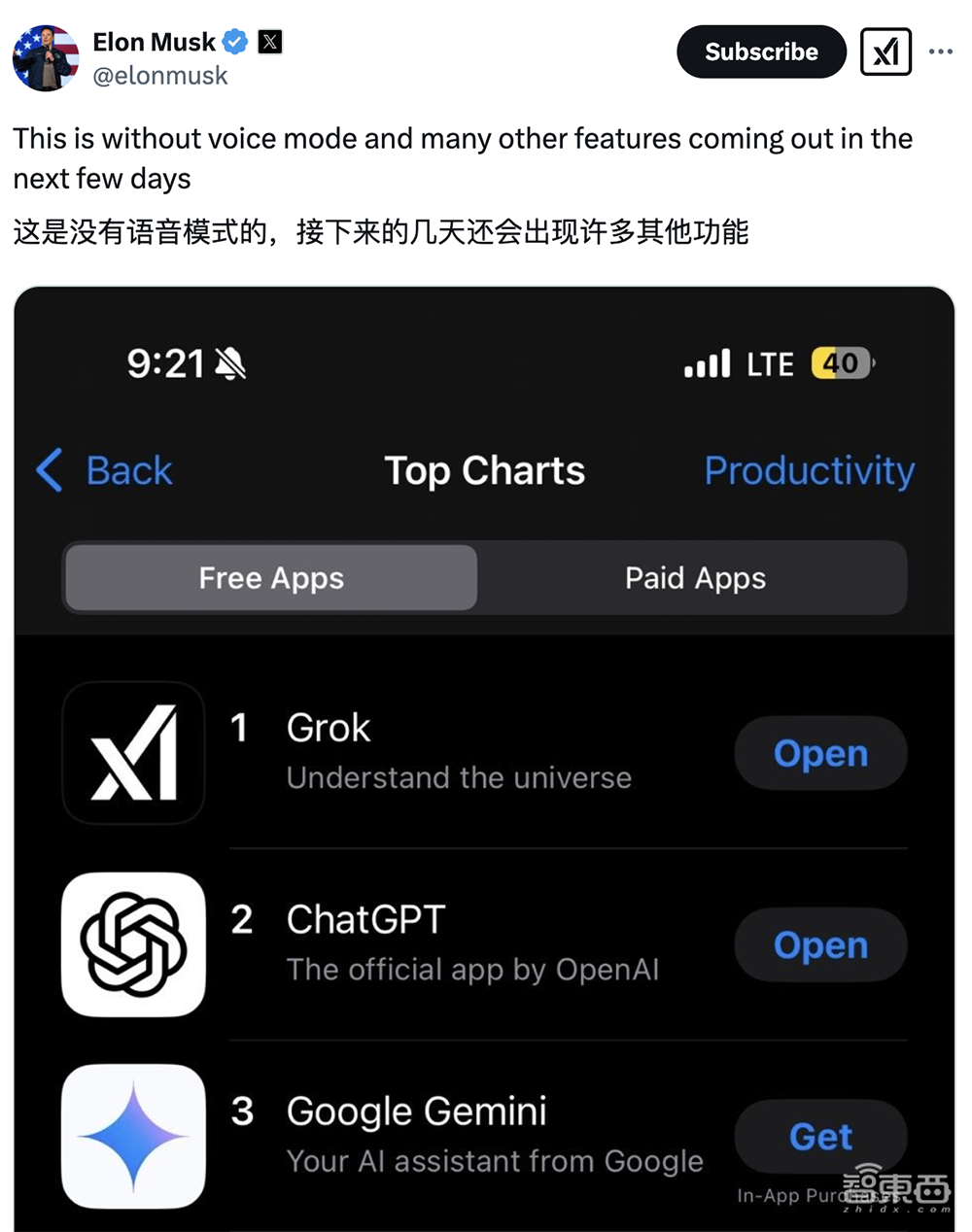
Task: Click the Productivity category link
Action: click(x=809, y=470)
